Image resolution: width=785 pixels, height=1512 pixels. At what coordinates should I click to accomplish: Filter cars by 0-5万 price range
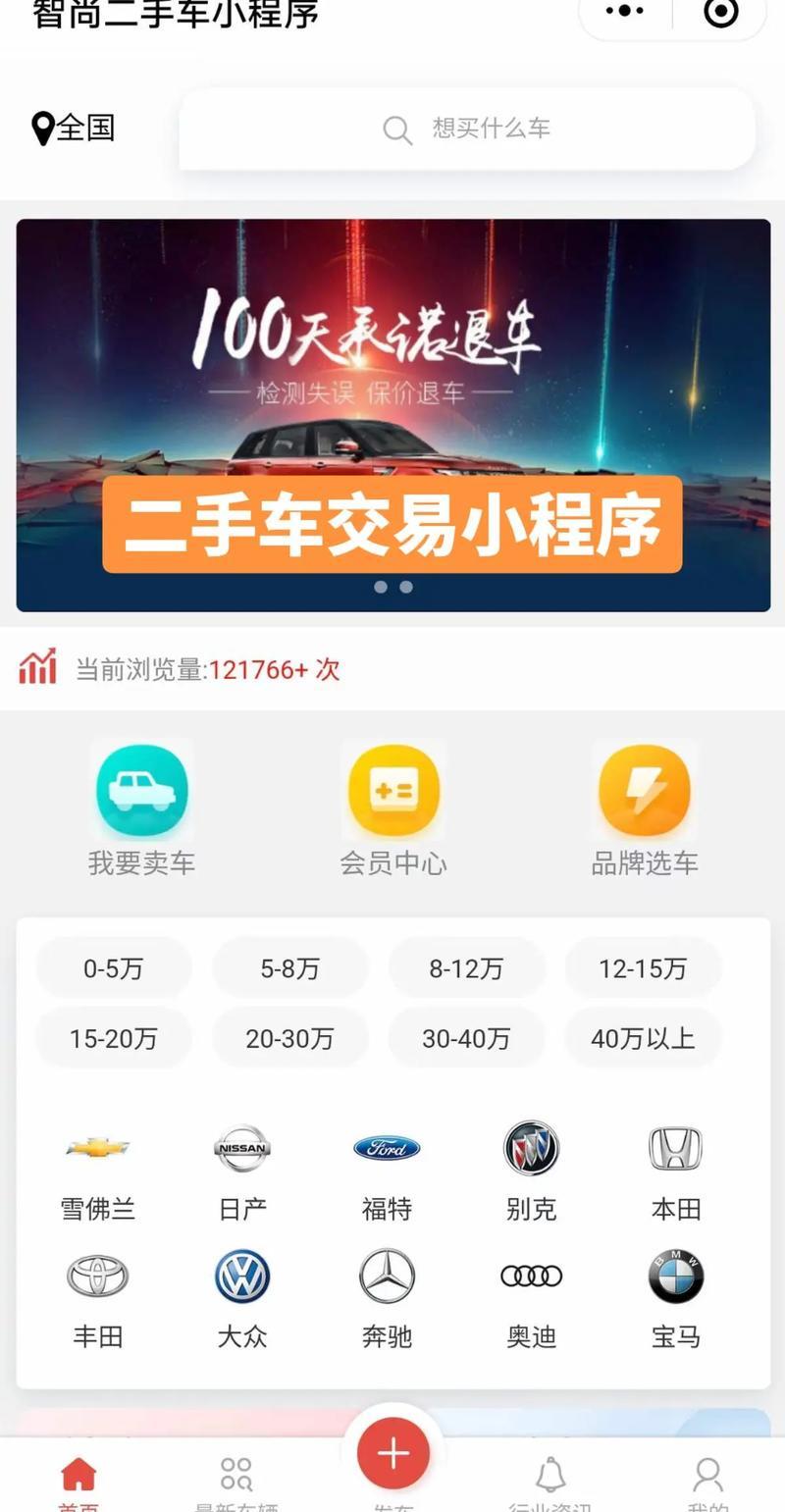[113, 968]
